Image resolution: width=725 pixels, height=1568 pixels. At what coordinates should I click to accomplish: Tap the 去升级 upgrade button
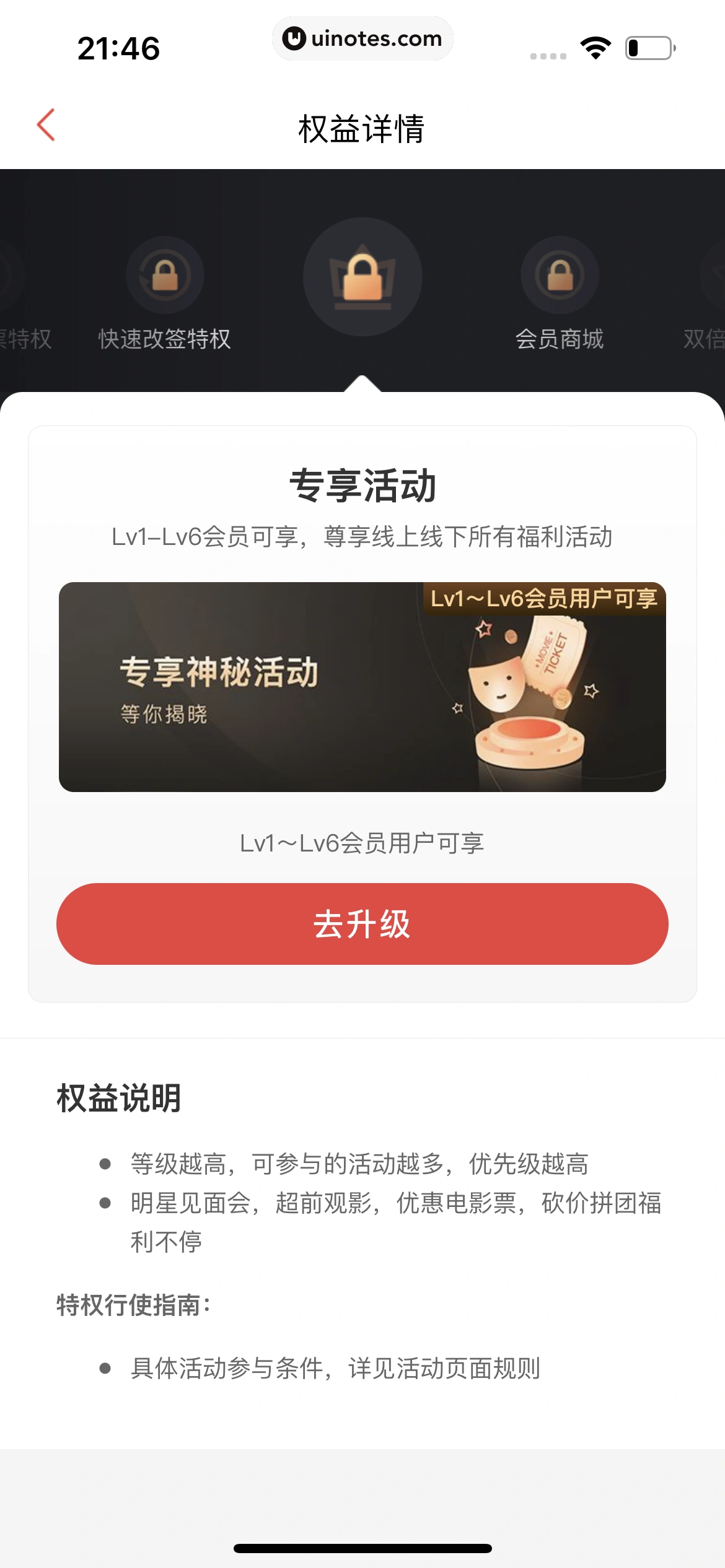pyautogui.click(x=362, y=923)
